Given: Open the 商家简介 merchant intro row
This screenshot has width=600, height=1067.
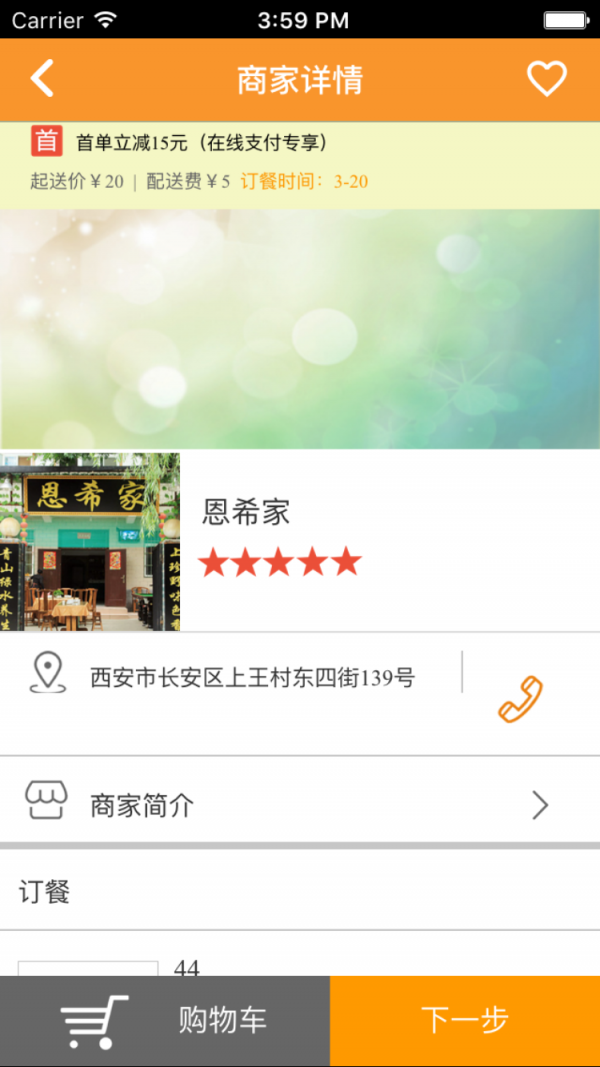Looking at the screenshot, I should click(300, 804).
